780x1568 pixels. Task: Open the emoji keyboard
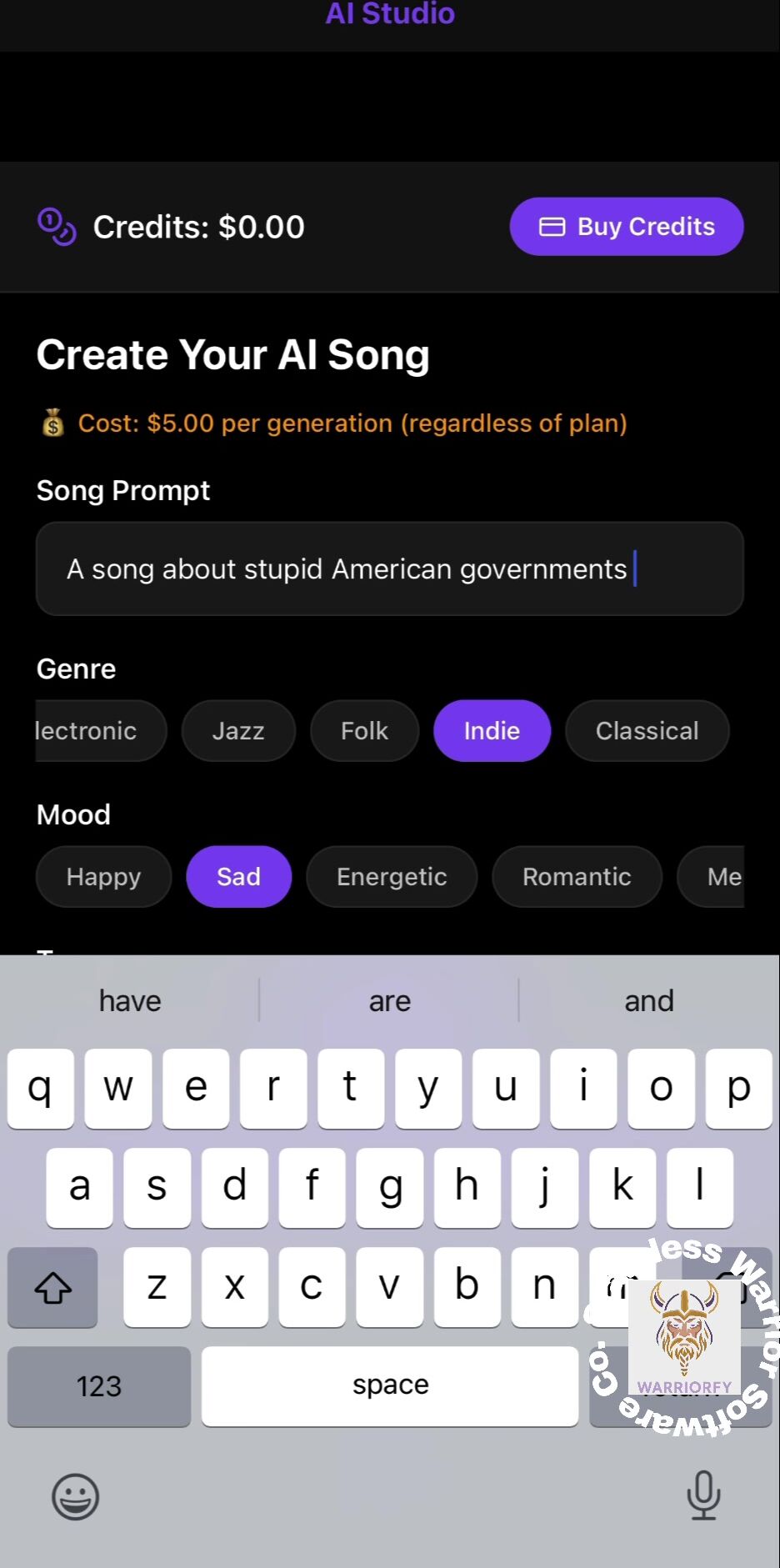[75, 1497]
